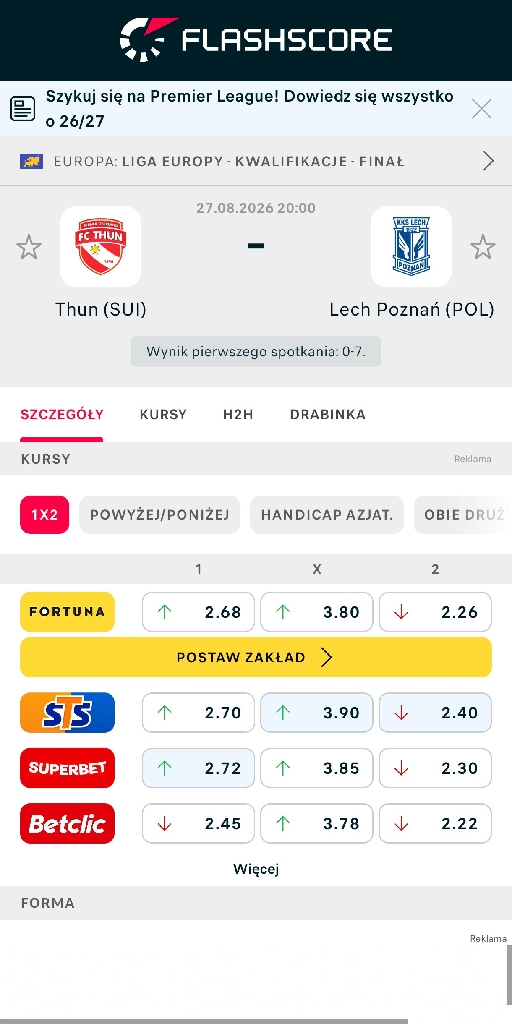The height and width of the screenshot is (1024, 512).
Task: Favorite Lech Poznań using its star
Action: pyautogui.click(x=483, y=248)
